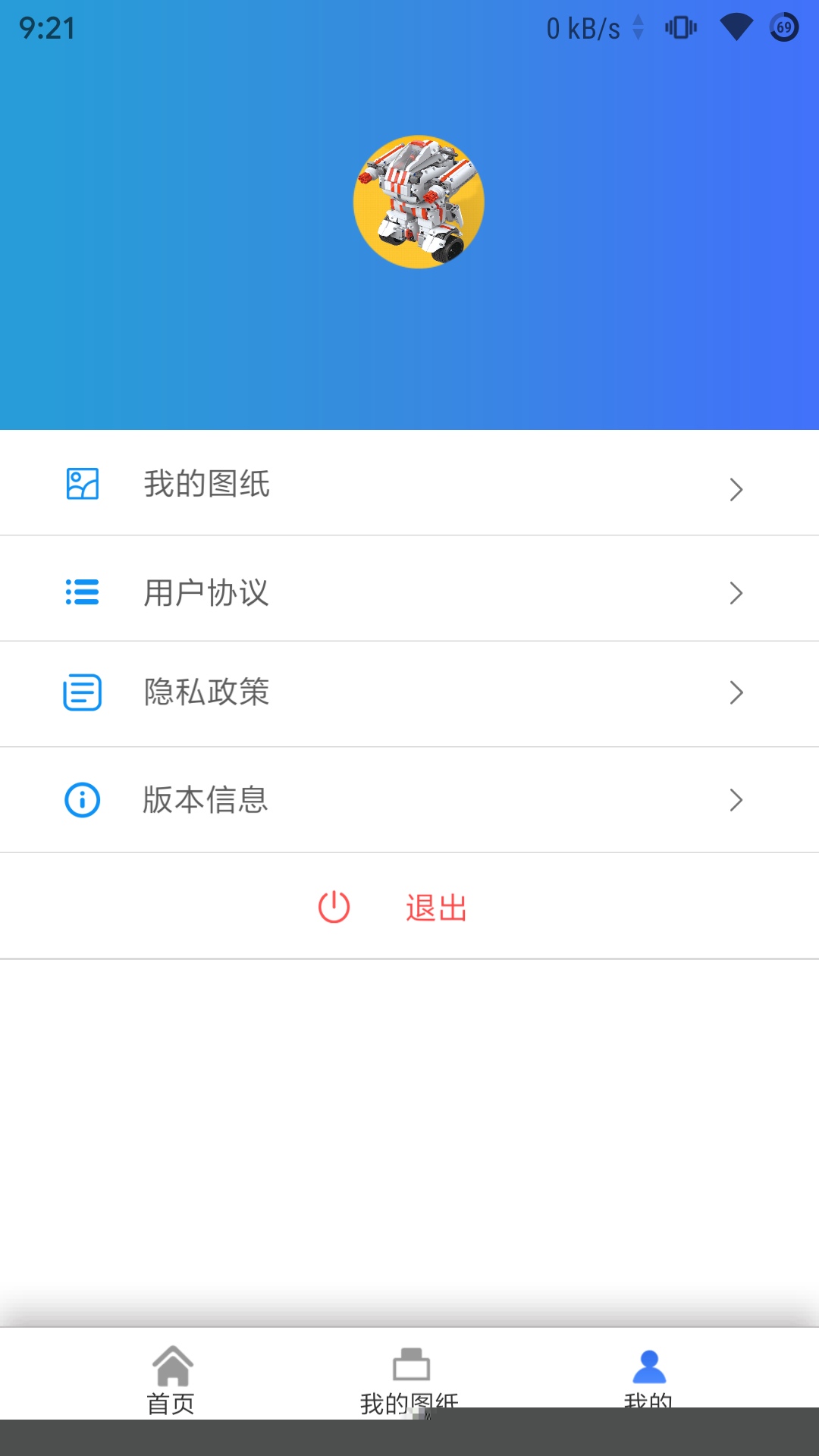Tap the red 退出 logout button
The height and width of the screenshot is (1456, 819).
pos(409,907)
